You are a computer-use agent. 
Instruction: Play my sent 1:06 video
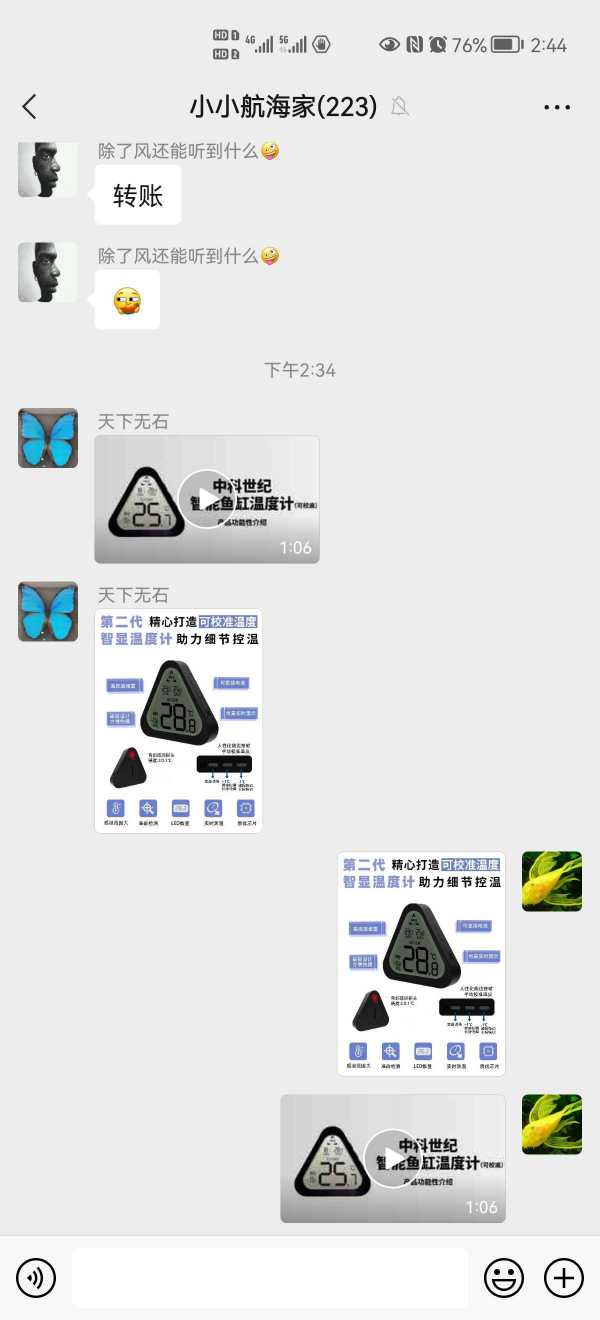click(x=392, y=1158)
